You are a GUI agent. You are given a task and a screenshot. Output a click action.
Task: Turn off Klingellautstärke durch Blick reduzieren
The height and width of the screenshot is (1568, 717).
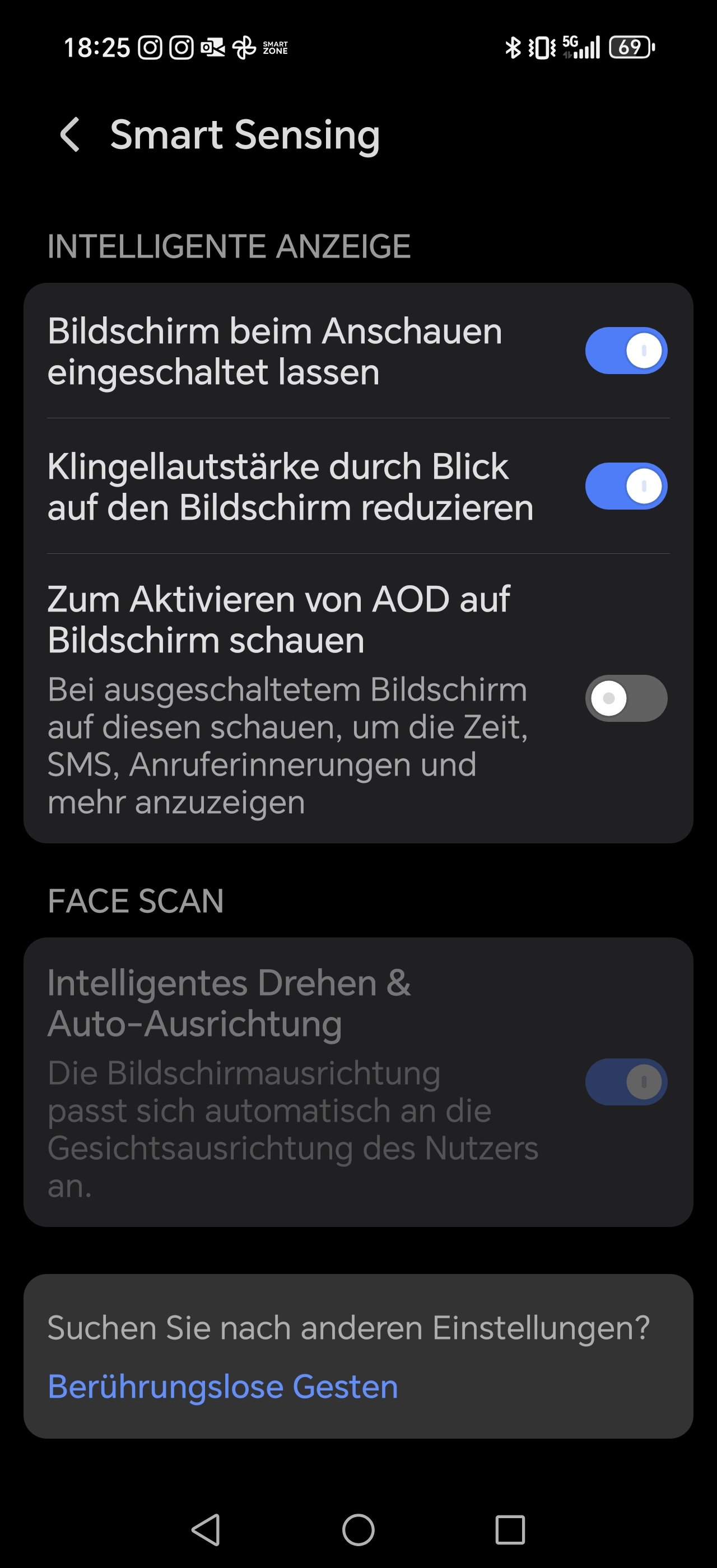coord(626,486)
